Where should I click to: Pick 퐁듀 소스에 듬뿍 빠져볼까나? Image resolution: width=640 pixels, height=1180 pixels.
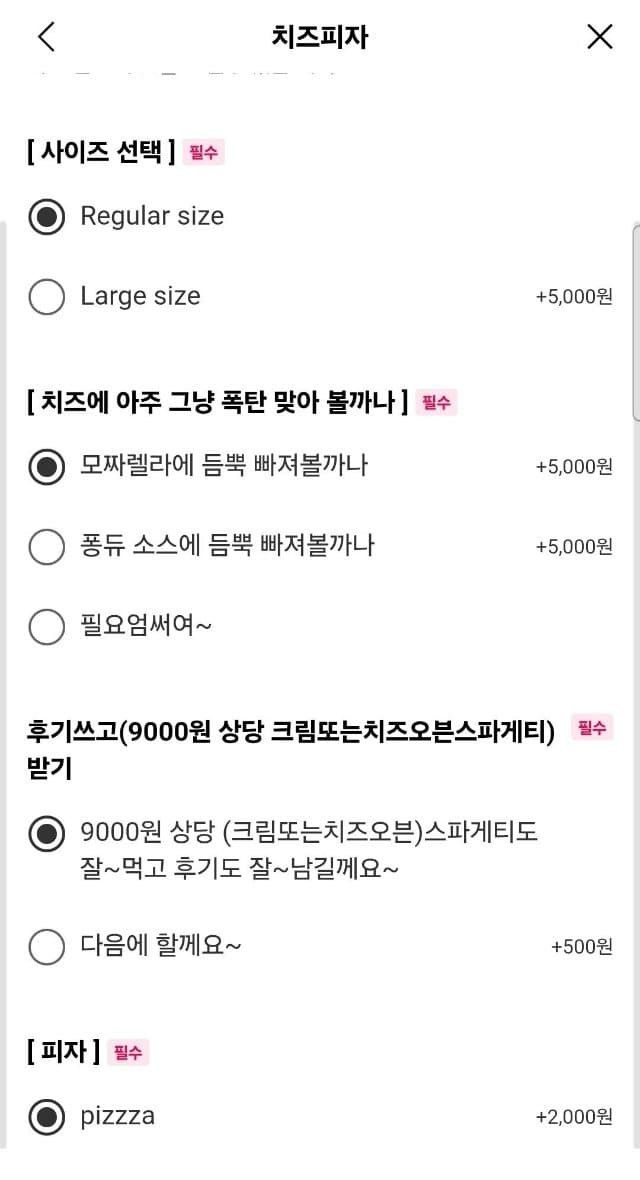click(47, 546)
